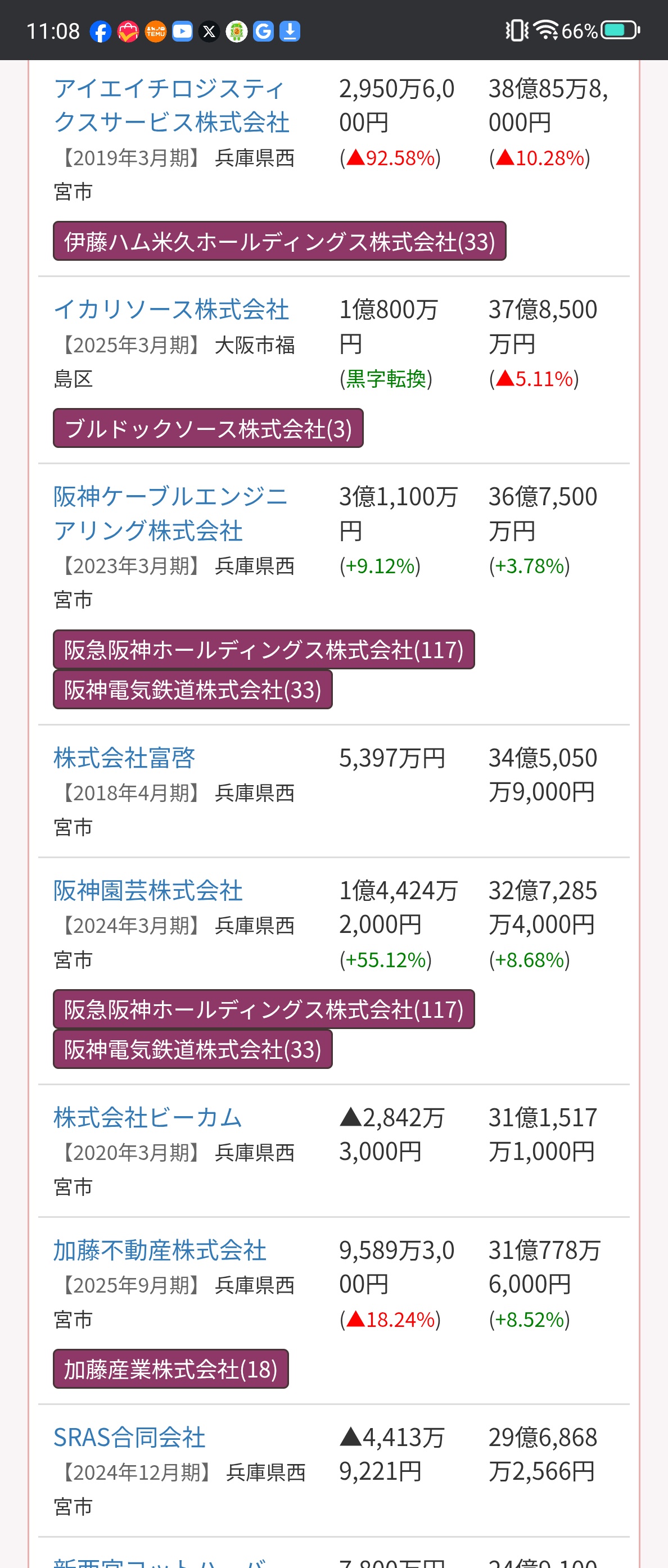Image resolution: width=668 pixels, height=1568 pixels.
Task: Tap 阪急阪神ホールディングス tag under 阪神ケーブルエンジニアリング
Action: (263, 650)
